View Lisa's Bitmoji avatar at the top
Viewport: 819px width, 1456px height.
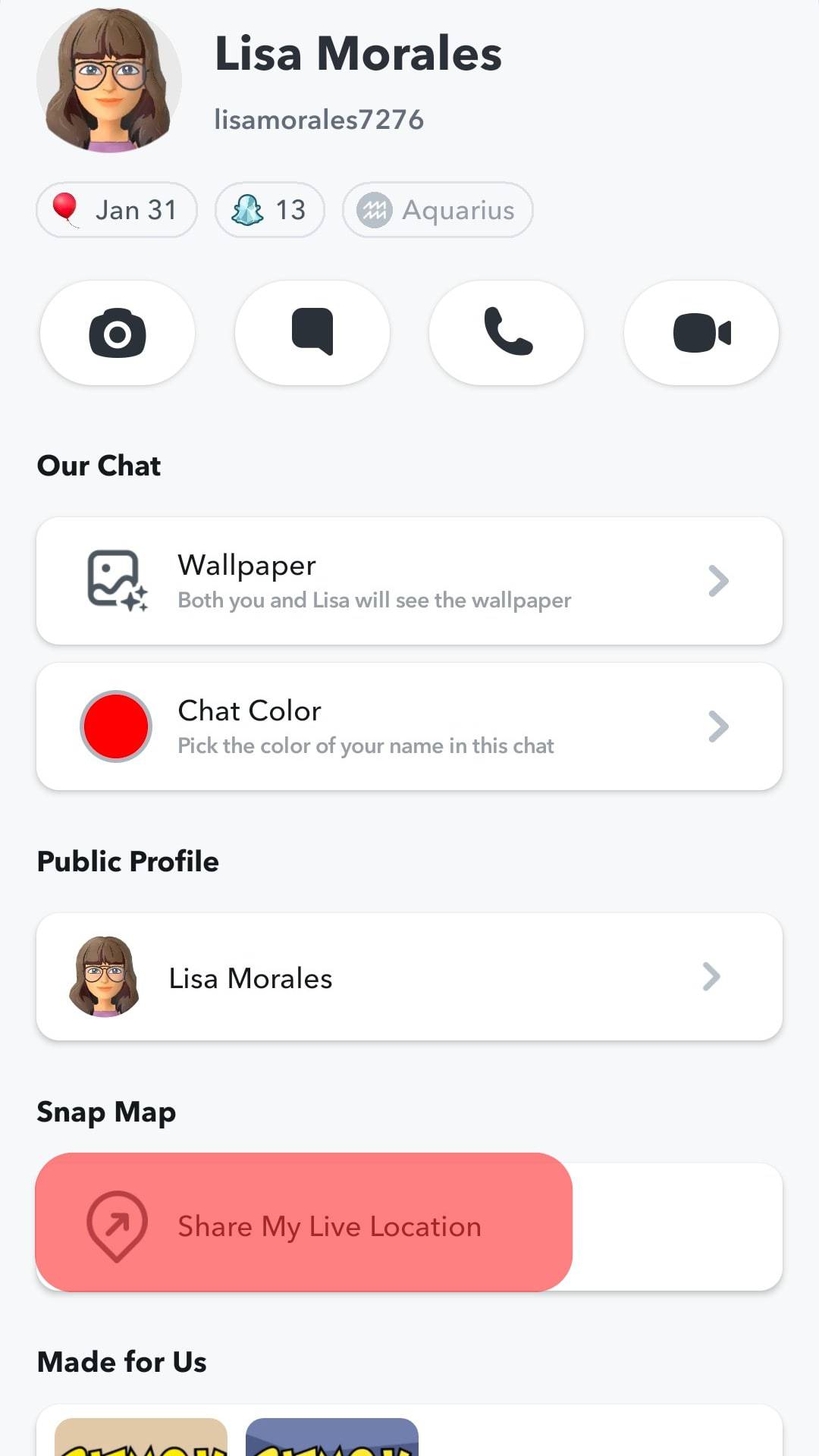coord(109,80)
